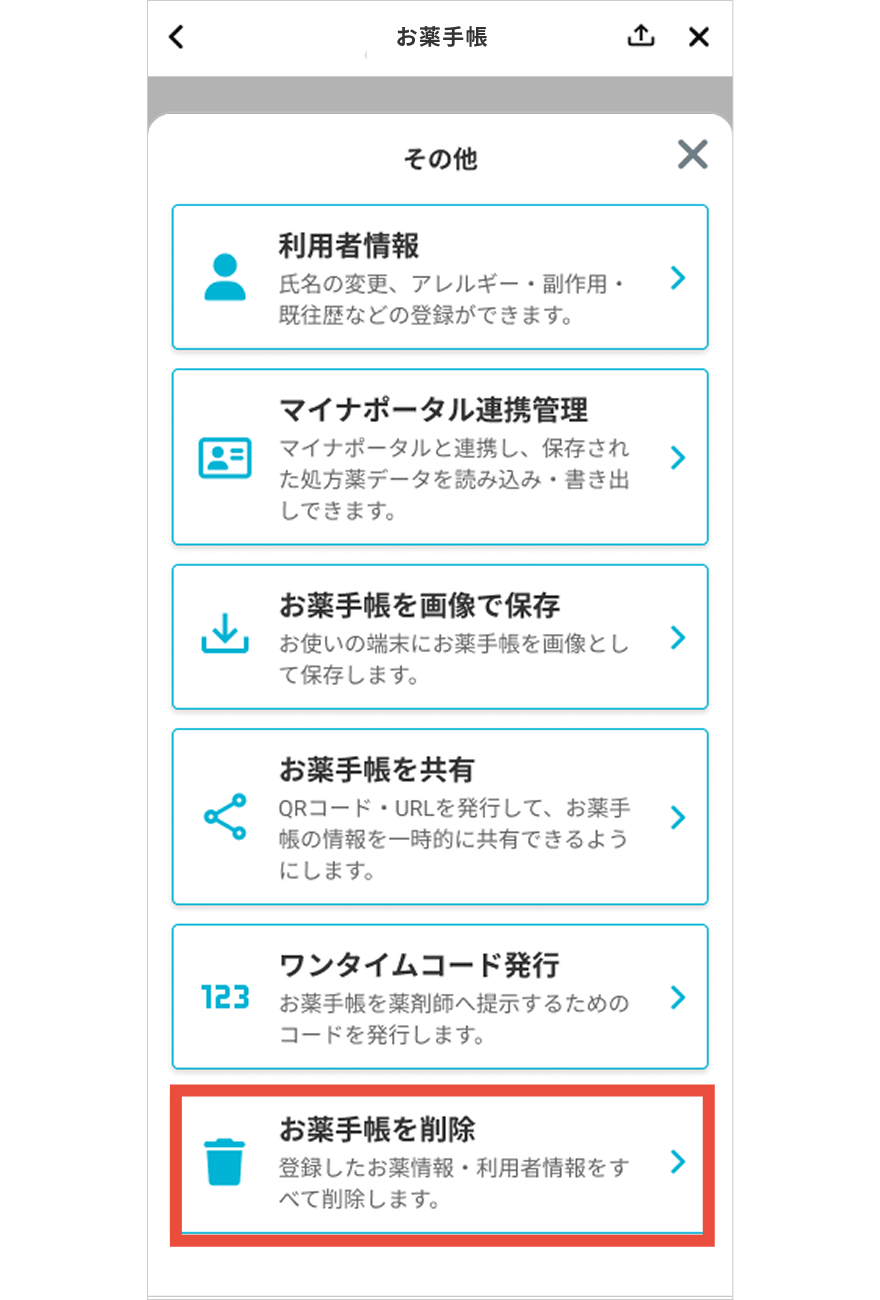
Task: Go back using the header arrow
Action: pyautogui.click(x=177, y=37)
